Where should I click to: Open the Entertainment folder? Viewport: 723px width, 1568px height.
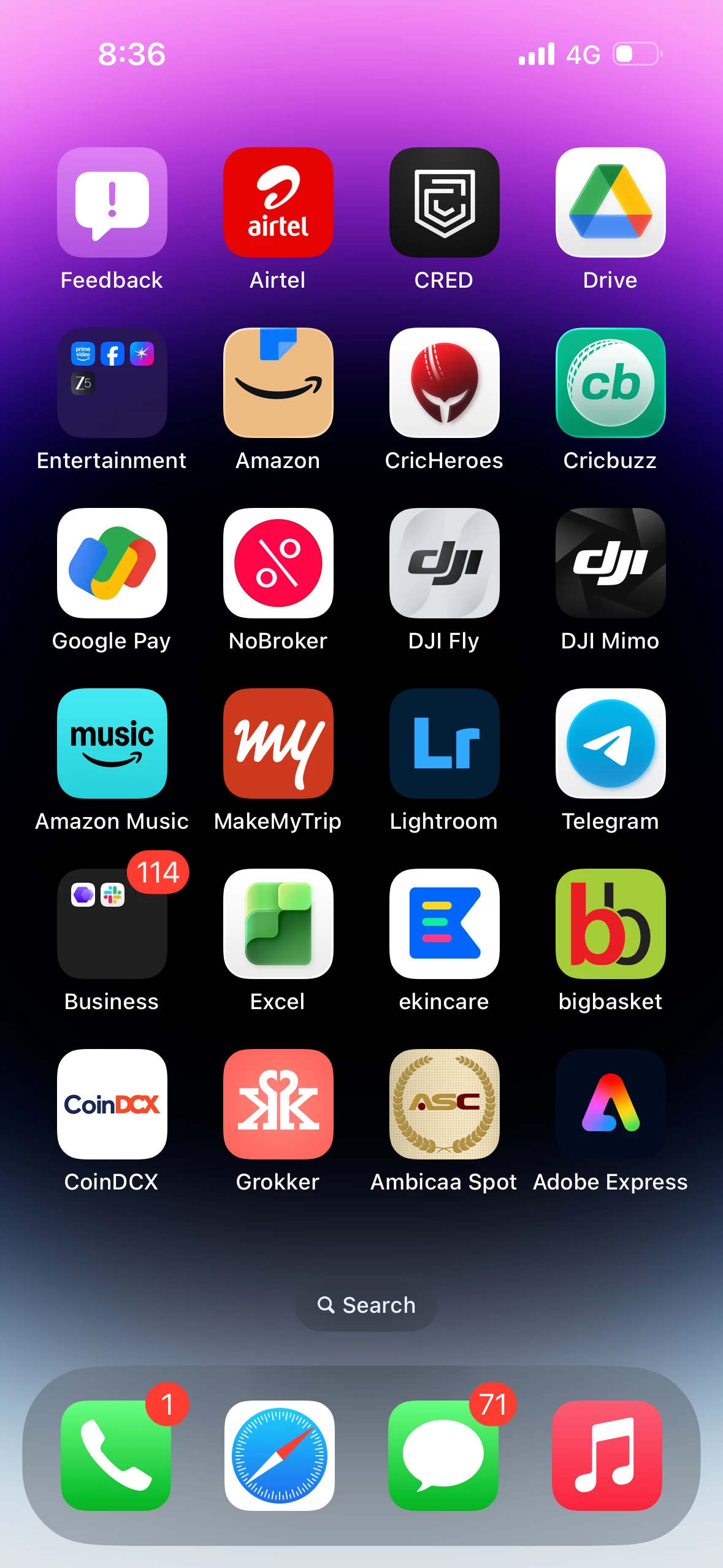click(x=112, y=383)
